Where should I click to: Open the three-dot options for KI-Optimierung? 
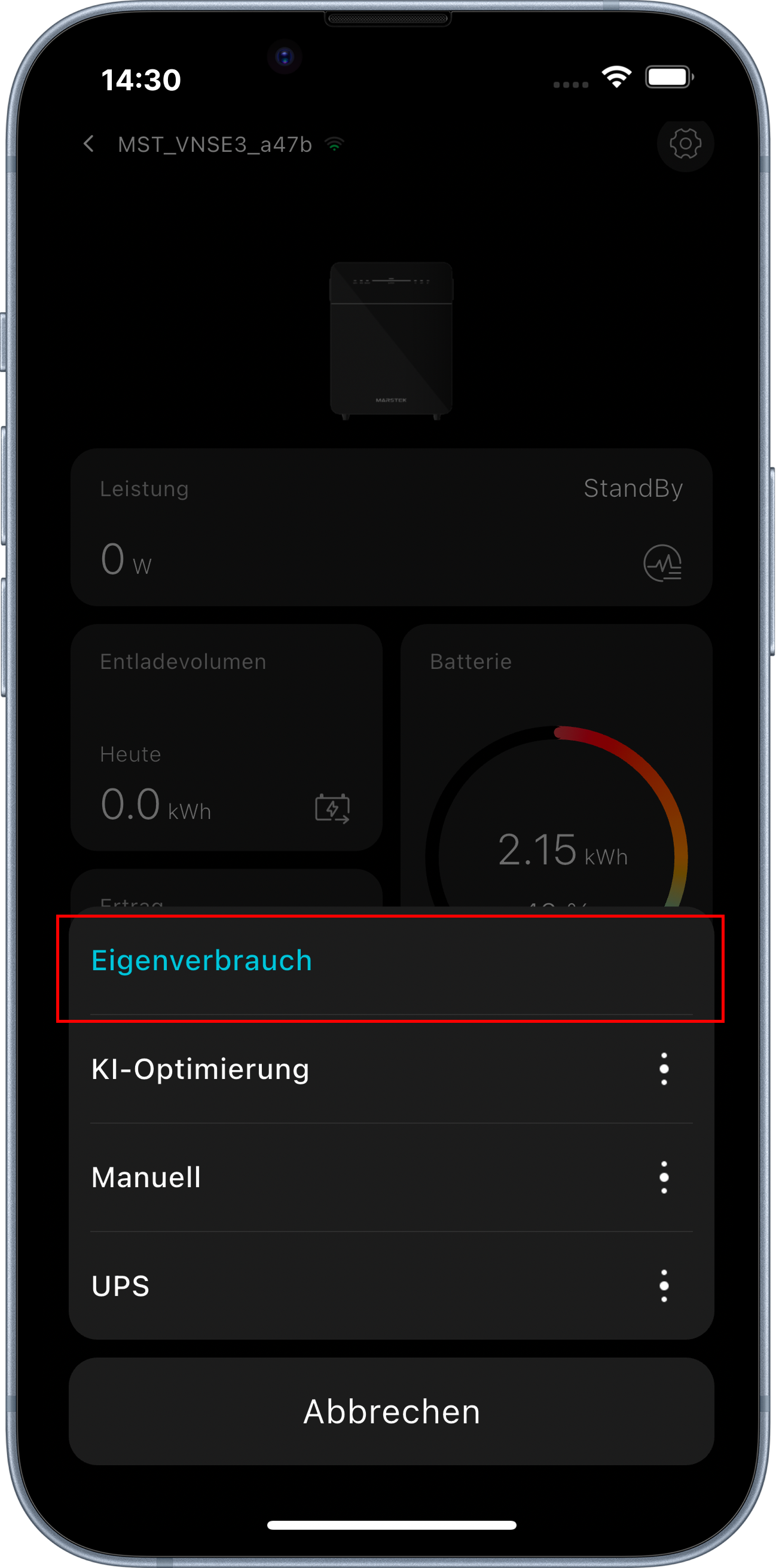[664, 1069]
